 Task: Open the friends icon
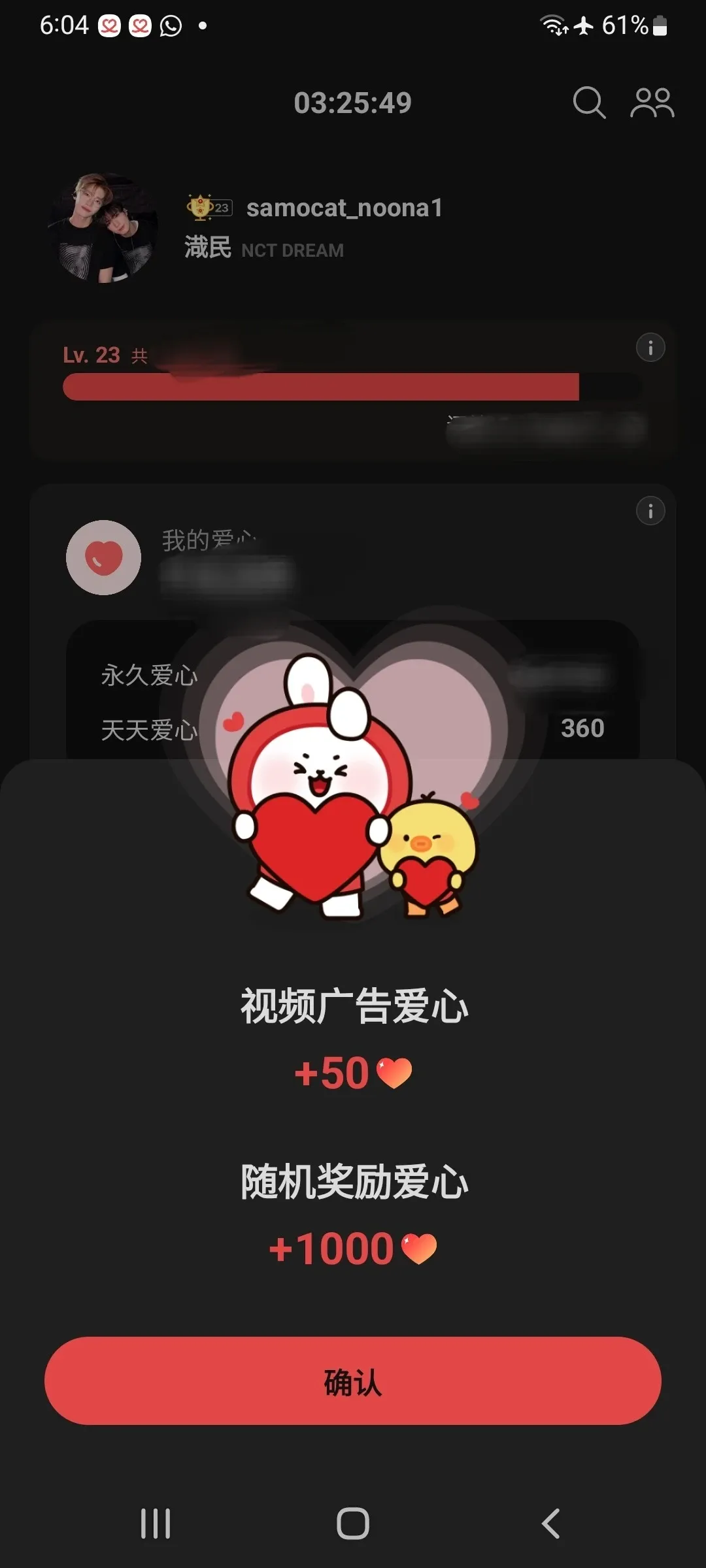[x=652, y=103]
